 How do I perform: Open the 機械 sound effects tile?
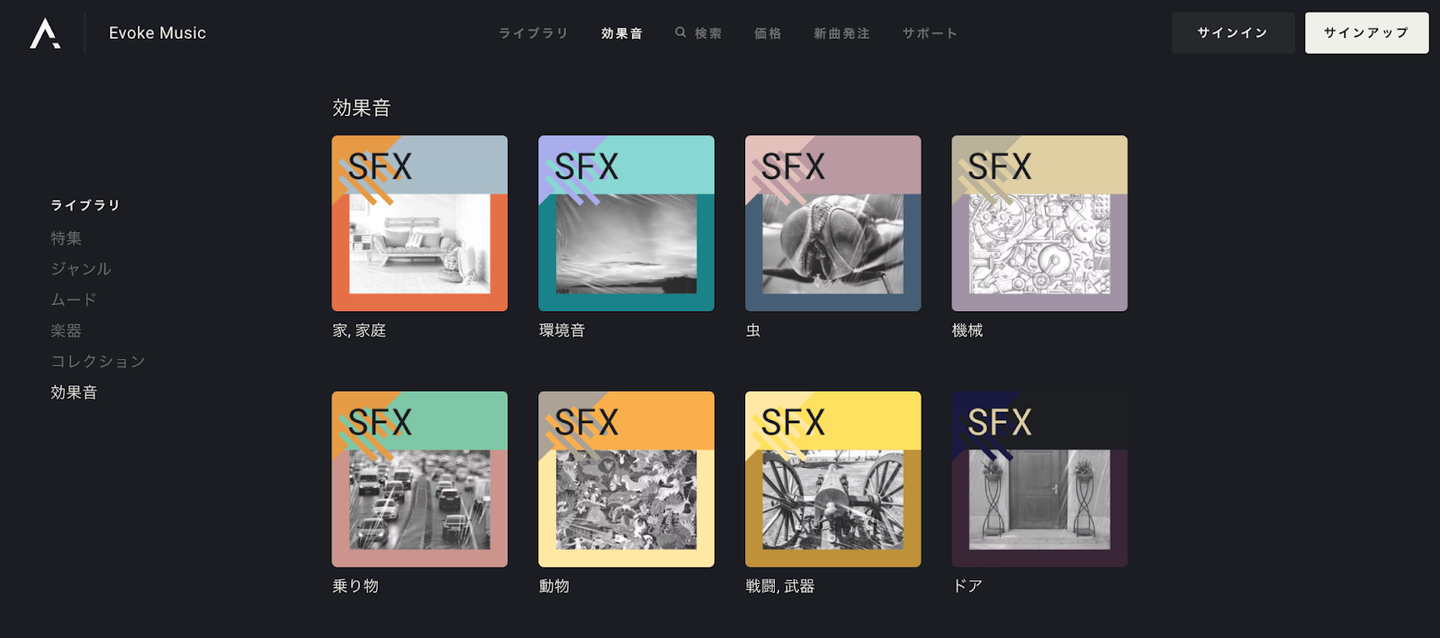[1039, 224]
